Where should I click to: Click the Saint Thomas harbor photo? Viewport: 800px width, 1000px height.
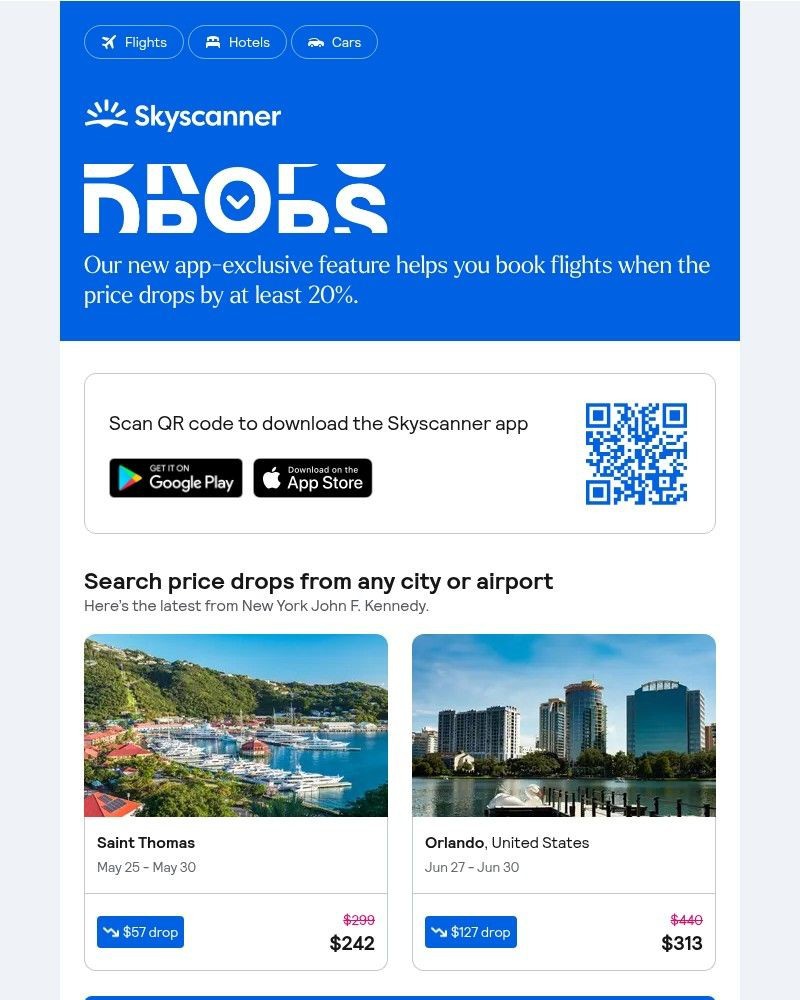tap(236, 726)
